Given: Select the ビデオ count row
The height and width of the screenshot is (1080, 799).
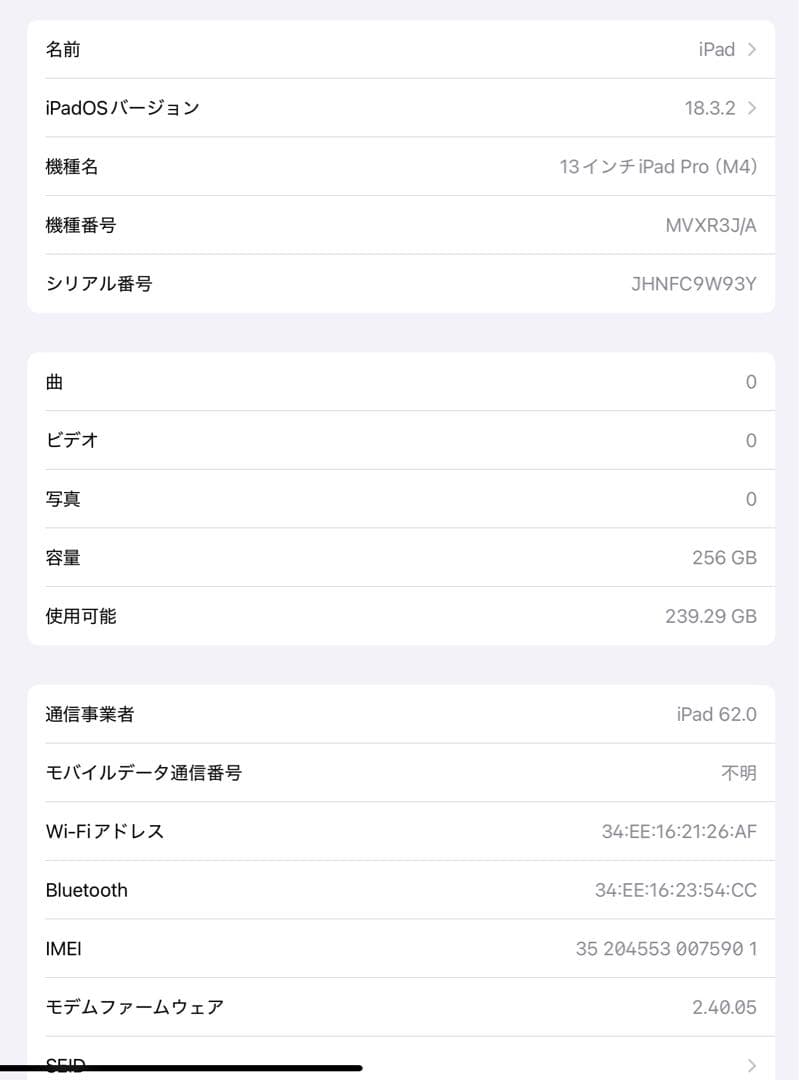Looking at the screenshot, I should 400,440.
